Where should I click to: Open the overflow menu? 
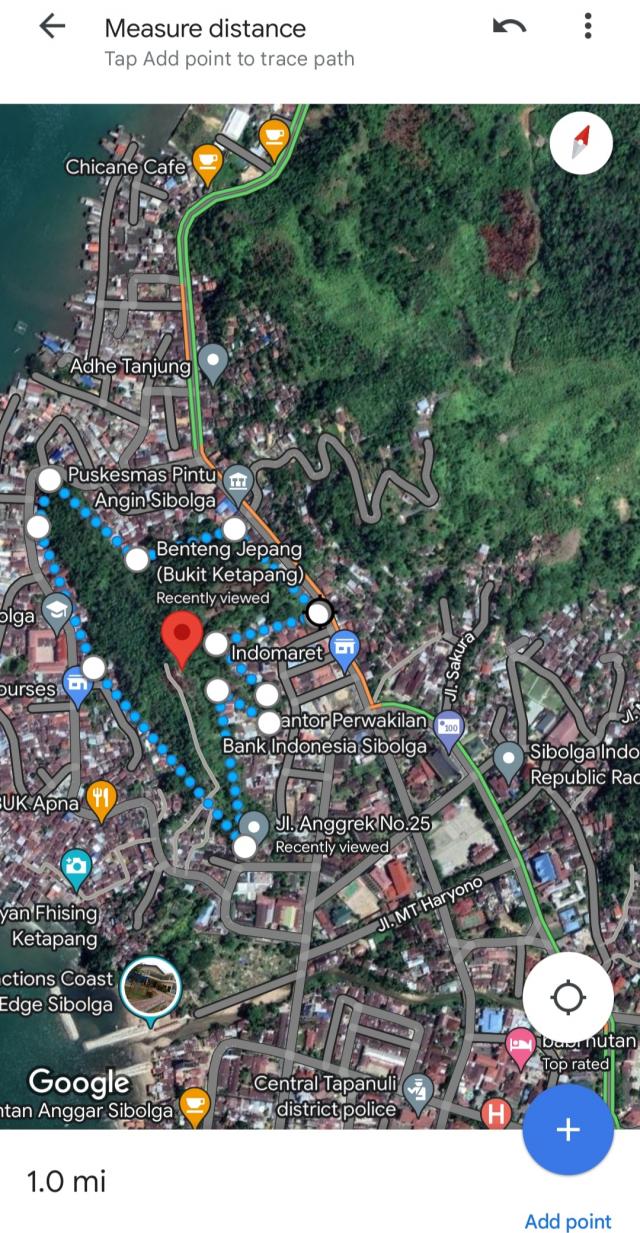(588, 26)
